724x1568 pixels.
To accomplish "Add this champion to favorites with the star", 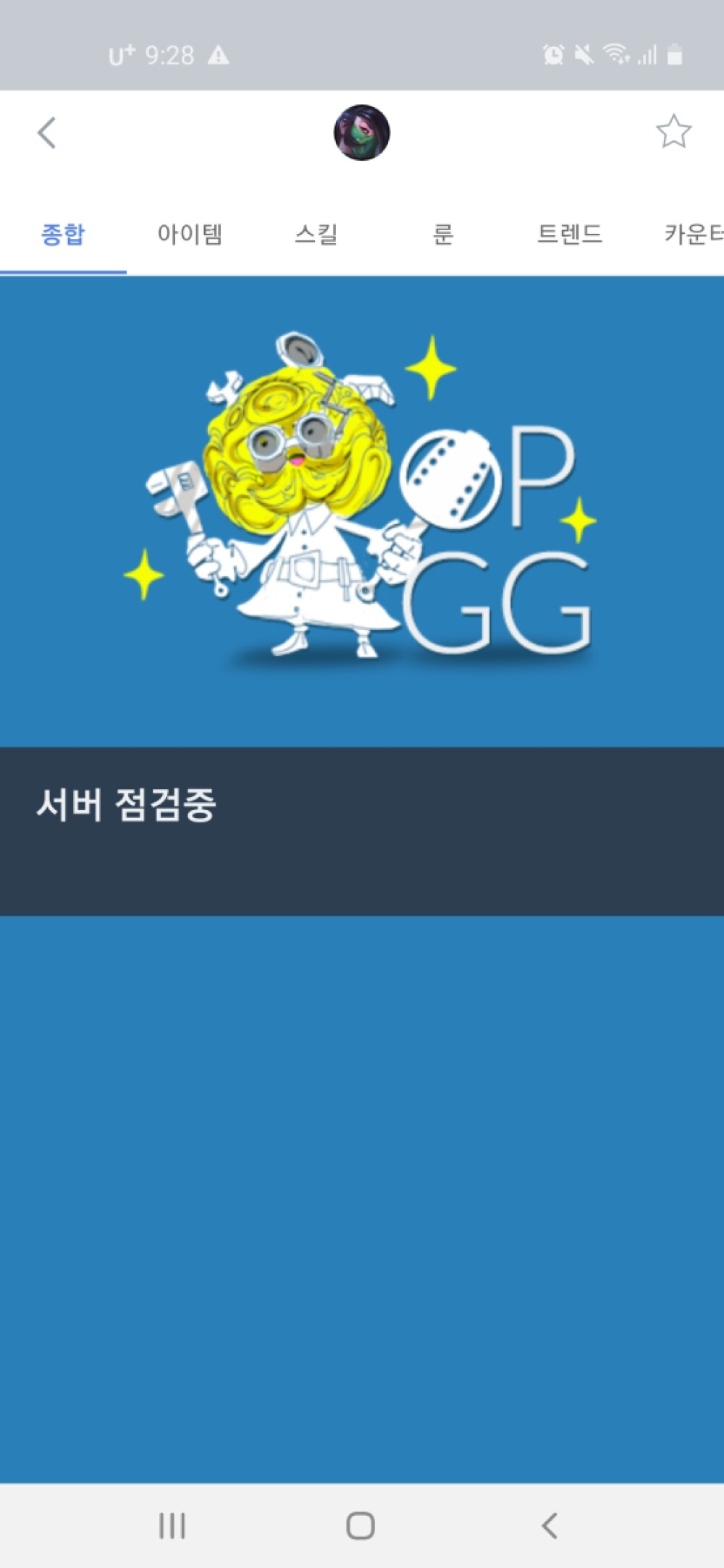I will tap(673, 132).
